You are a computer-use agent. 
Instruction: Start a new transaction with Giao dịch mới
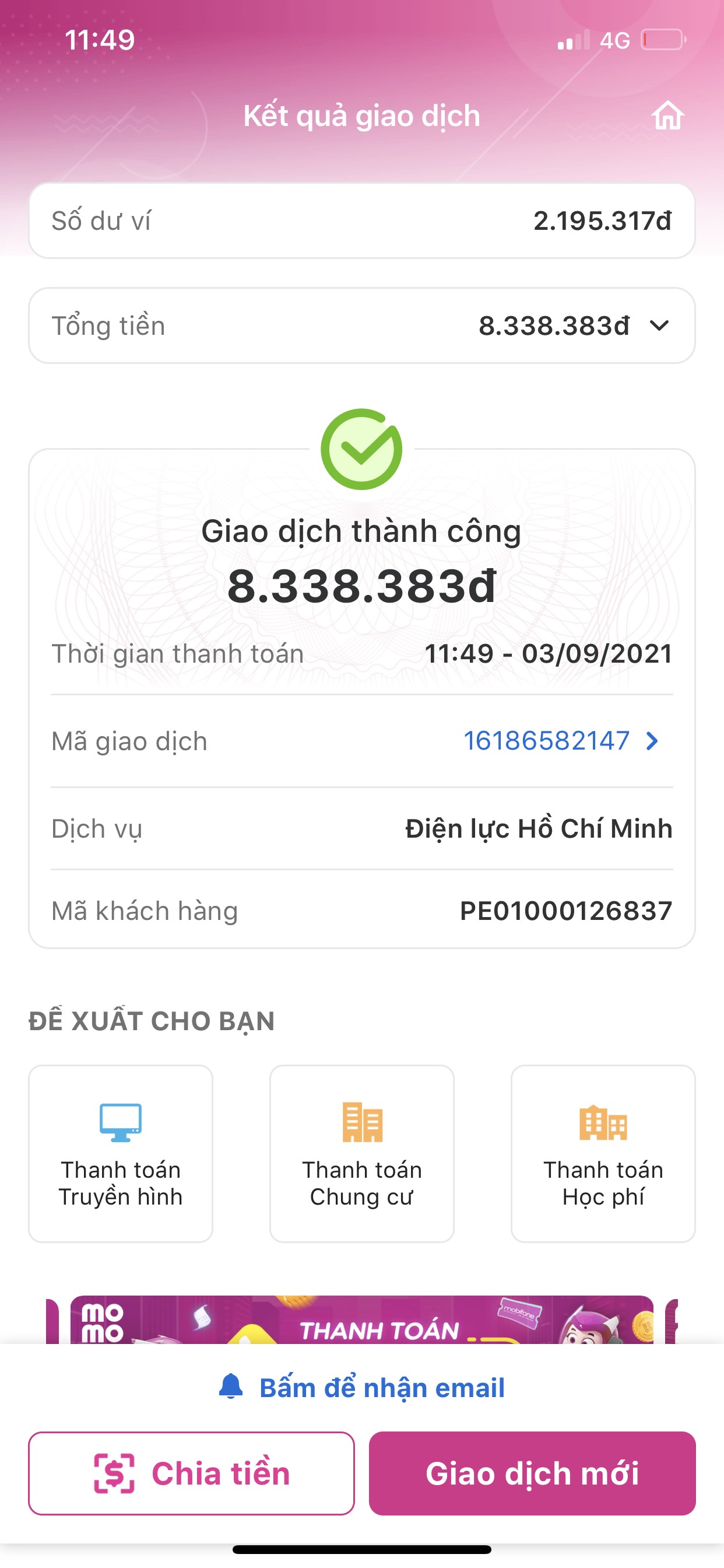pyautogui.click(x=532, y=1473)
